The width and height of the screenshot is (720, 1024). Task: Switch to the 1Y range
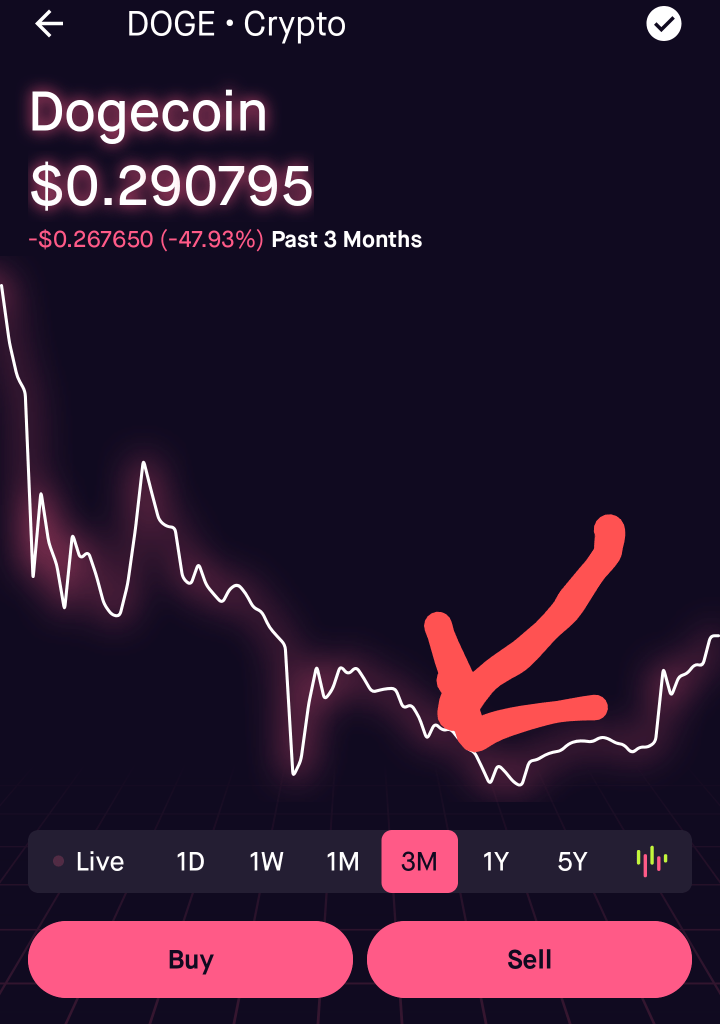[495, 861]
